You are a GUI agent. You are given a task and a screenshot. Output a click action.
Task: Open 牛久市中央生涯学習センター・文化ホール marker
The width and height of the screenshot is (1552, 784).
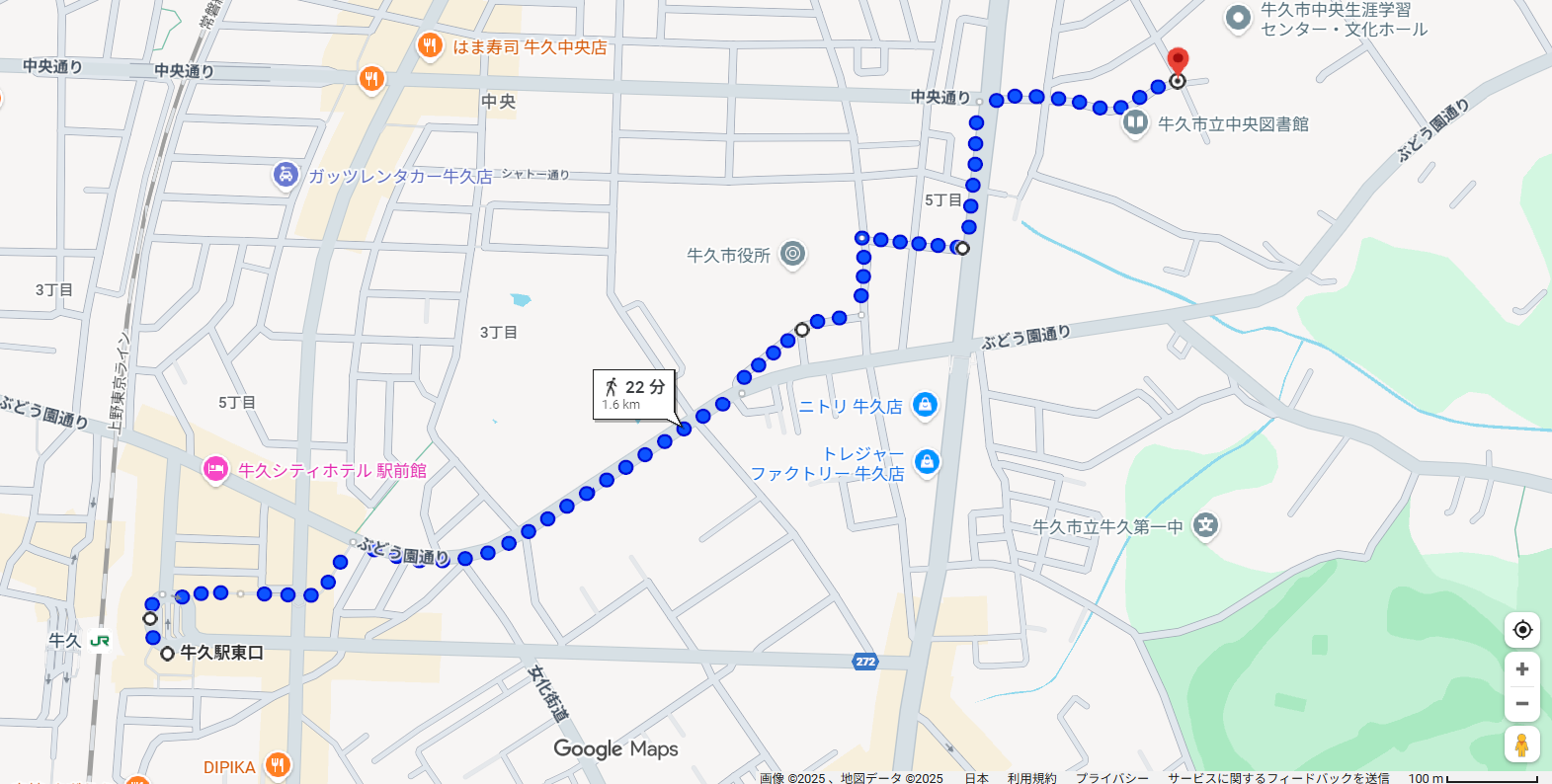point(1238,18)
